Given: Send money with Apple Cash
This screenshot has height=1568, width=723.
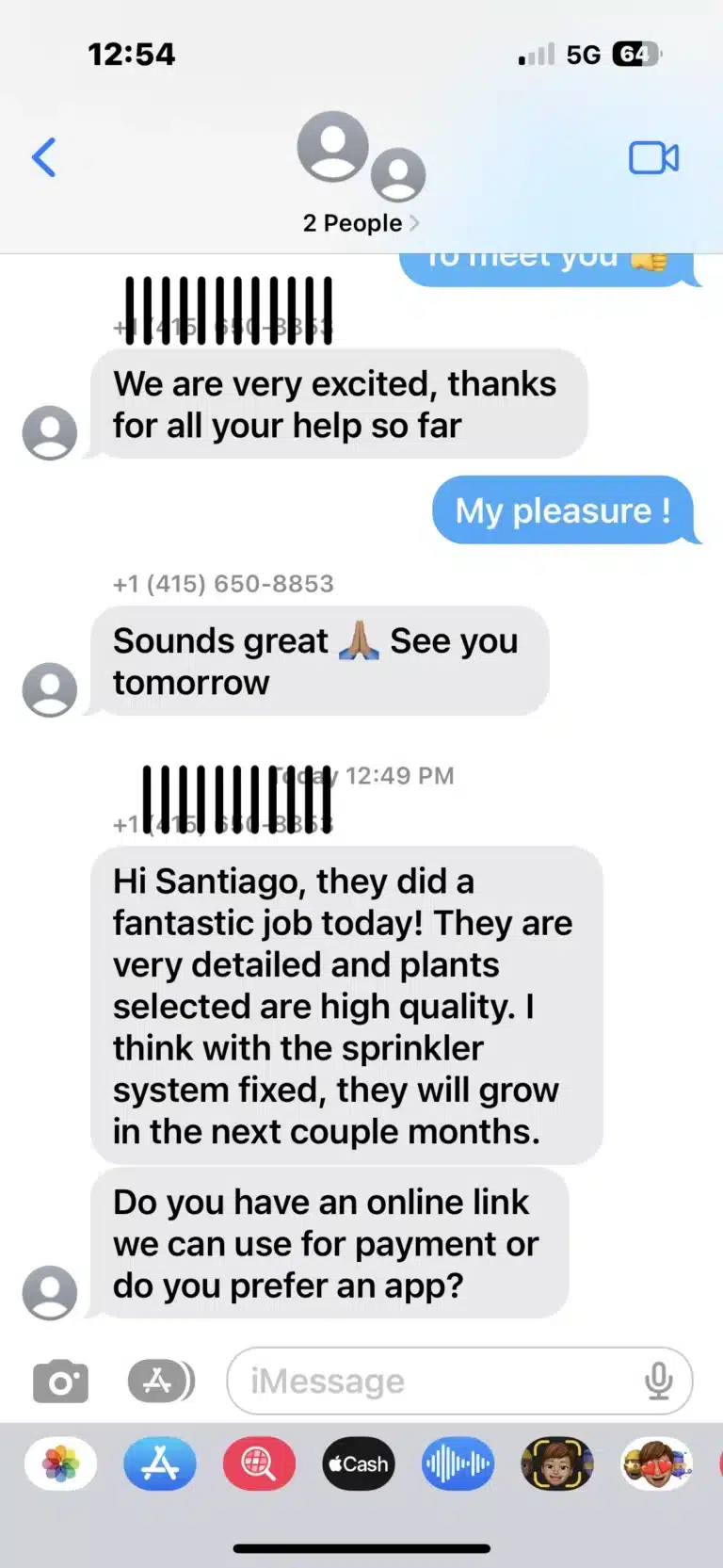Looking at the screenshot, I should coord(359,1463).
